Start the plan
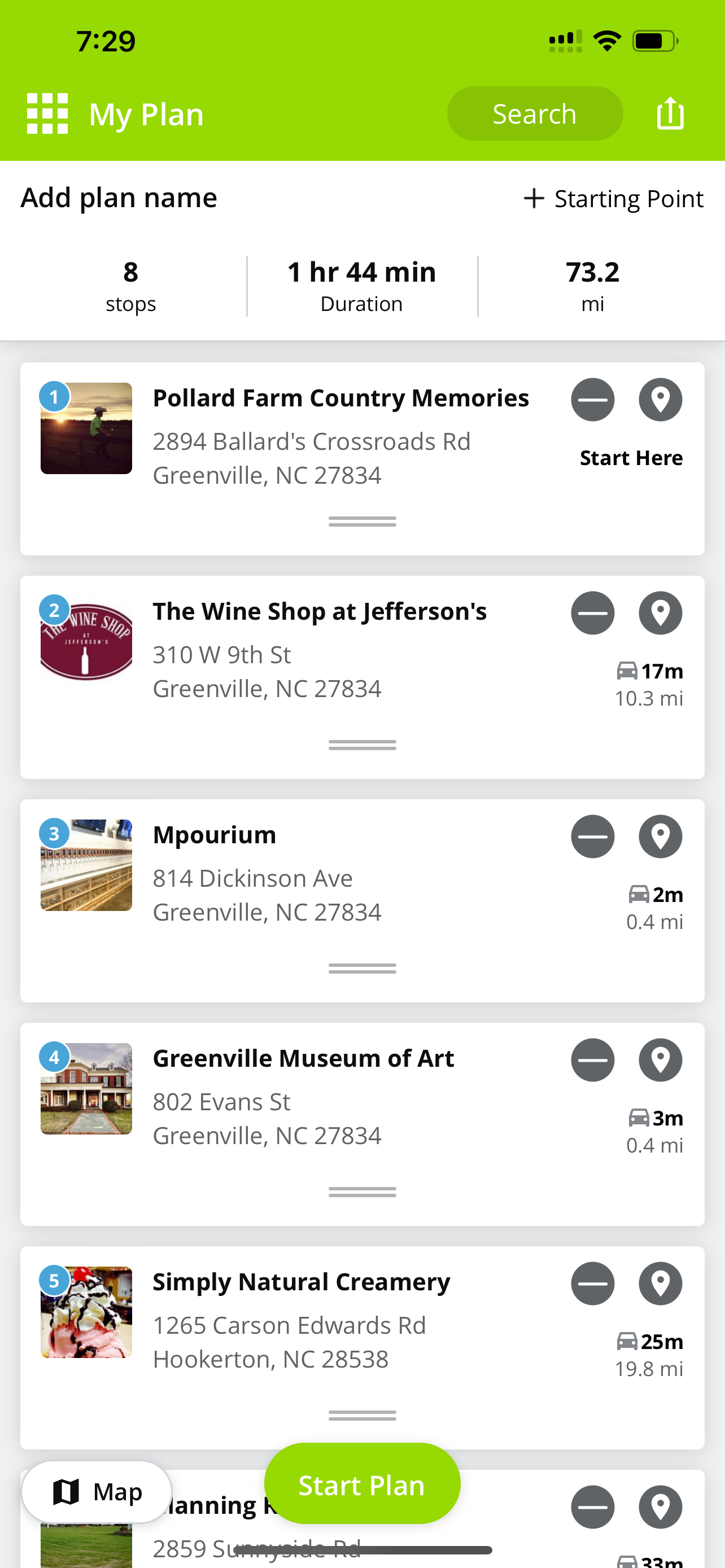725x1568 pixels. click(x=362, y=1484)
